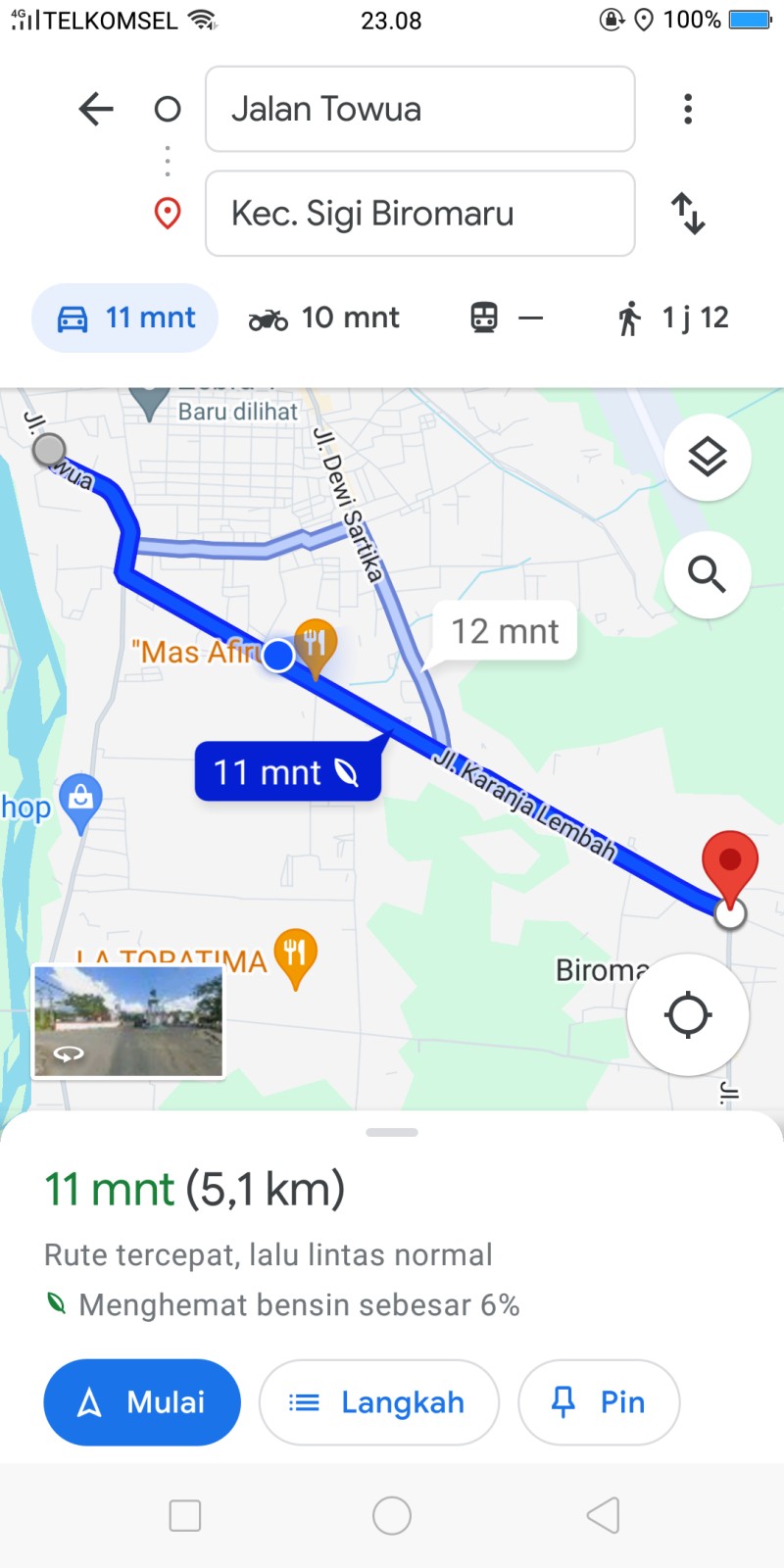Edit the destination Kec. Sigi Biromaru
Screen dimensions: 784x1568
pyautogui.click(x=420, y=214)
